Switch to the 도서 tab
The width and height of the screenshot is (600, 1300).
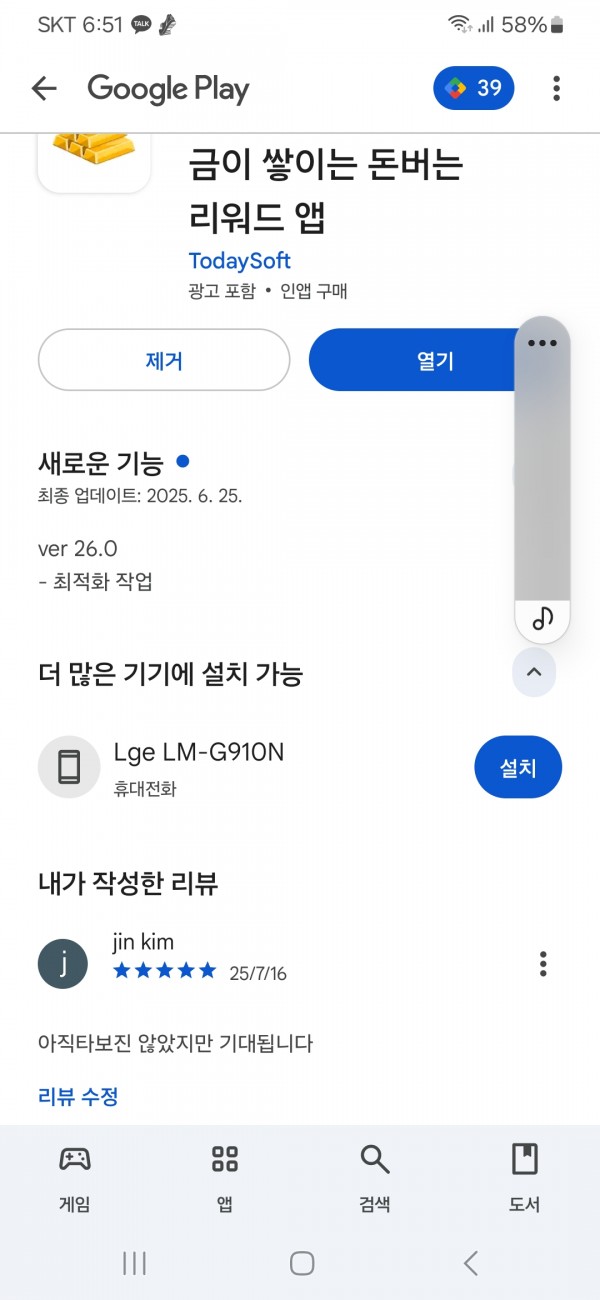tap(525, 1177)
